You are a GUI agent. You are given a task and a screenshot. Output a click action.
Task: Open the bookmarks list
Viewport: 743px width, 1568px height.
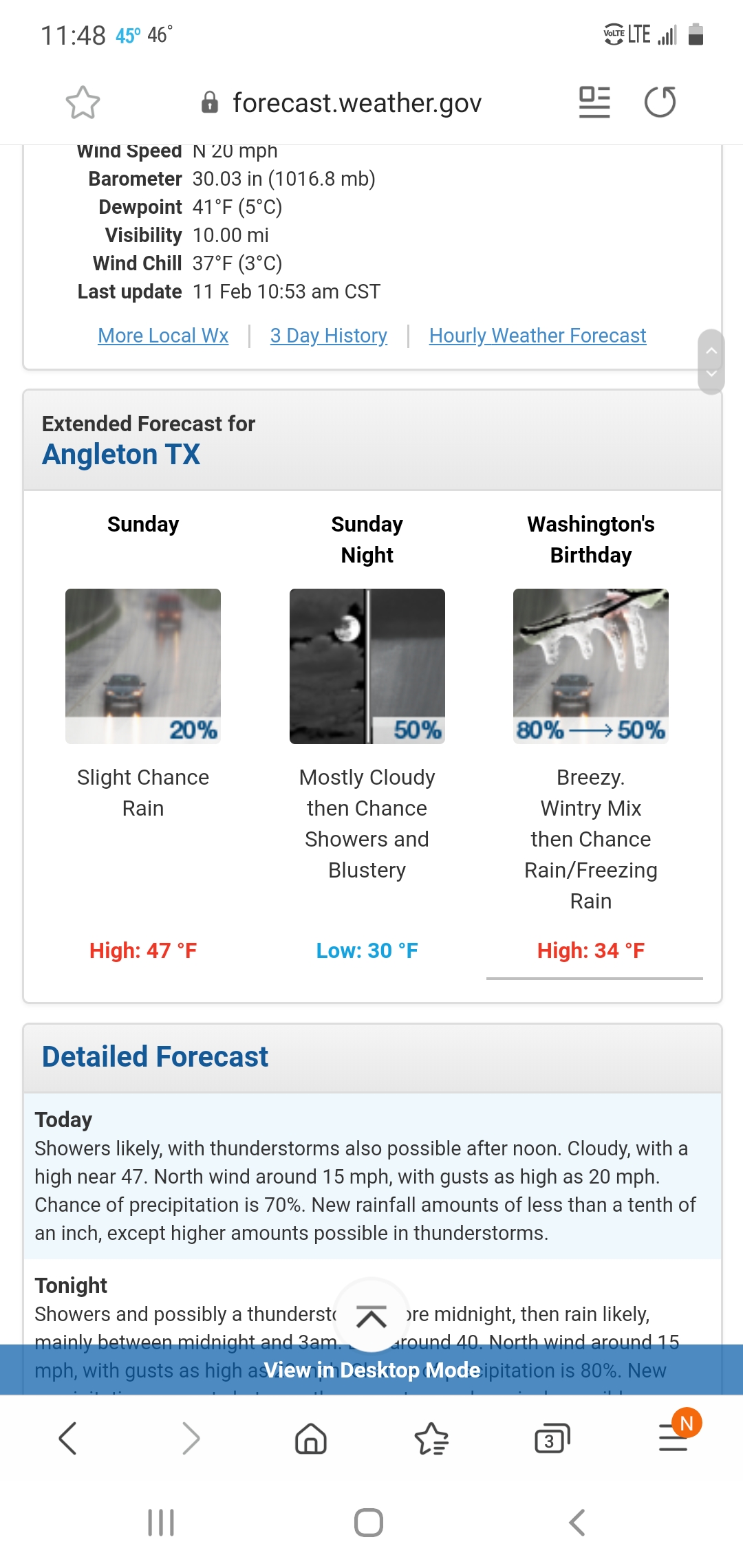point(431,1438)
